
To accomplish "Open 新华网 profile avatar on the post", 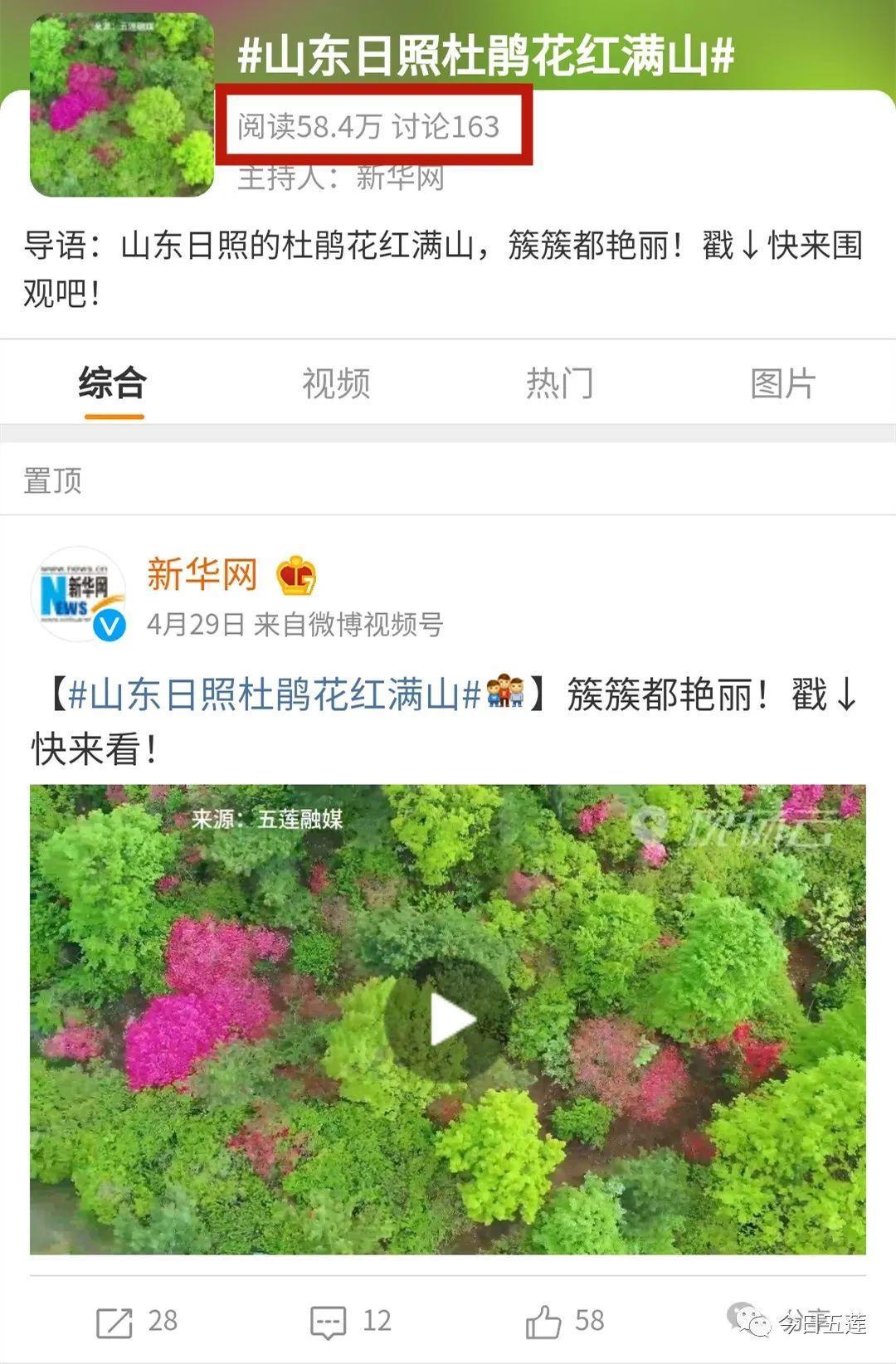I will (78, 594).
